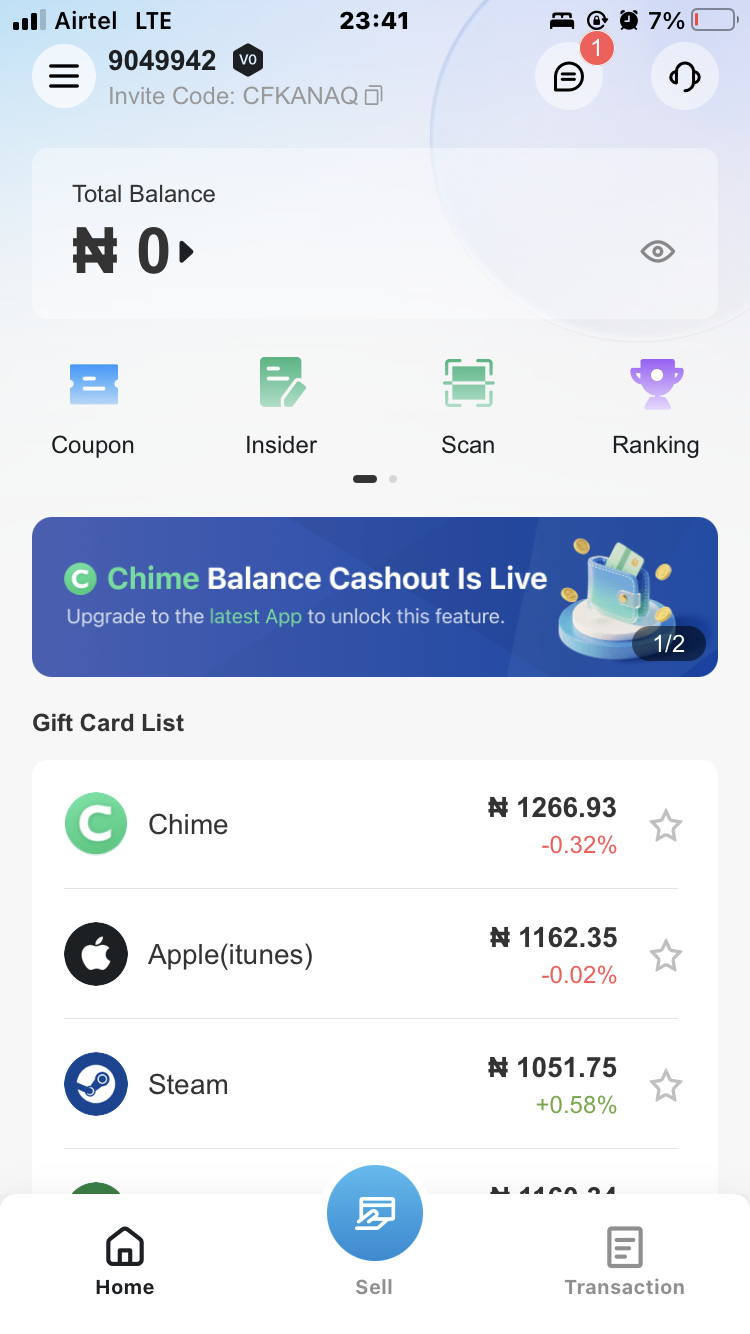
Task: Open the Chime gift card row
Action: point(340,825)
